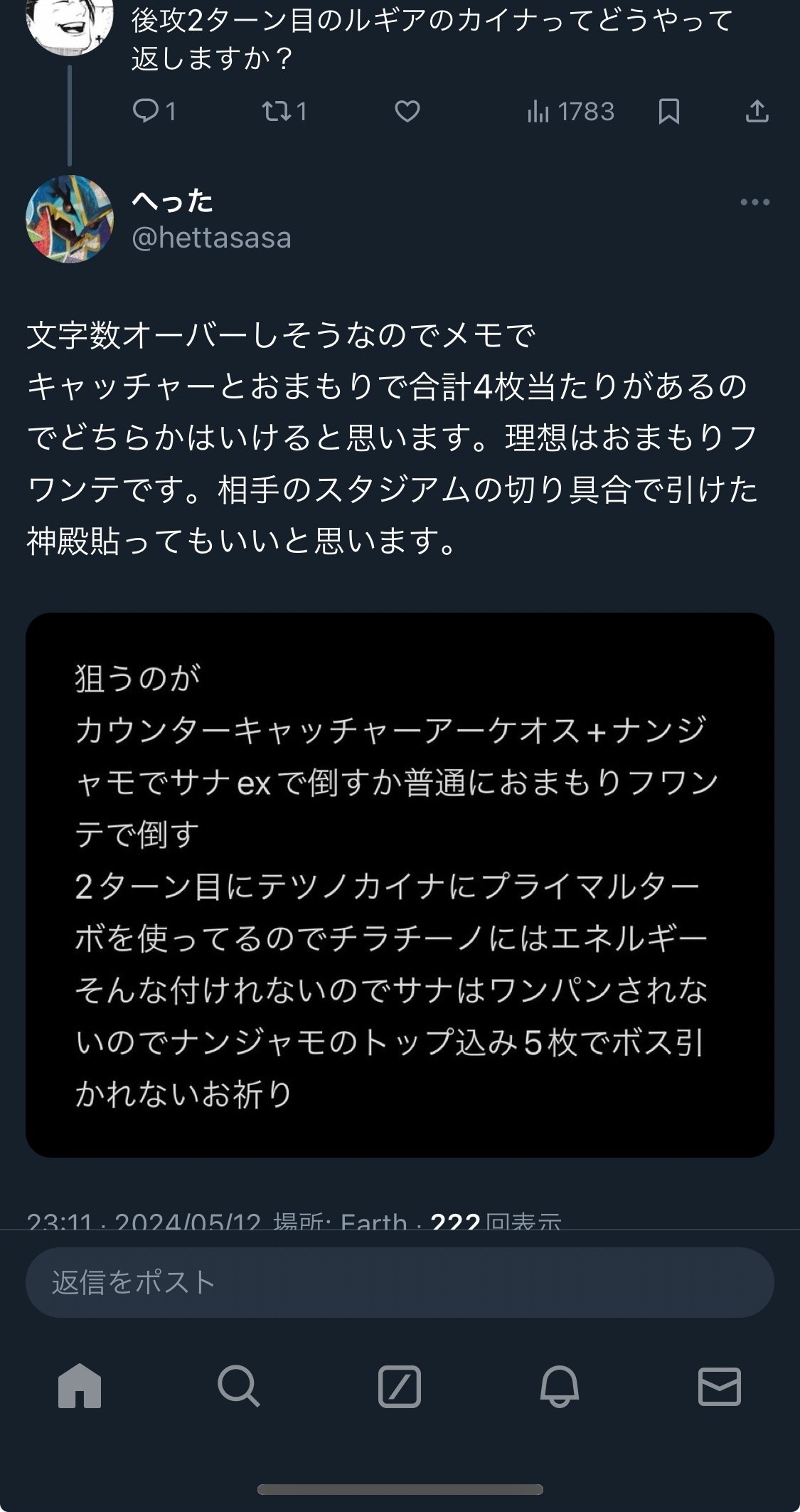Reply to the parent tweet about ルギア
This screenshot has width=800, height=1512.
tap(154, 112)
